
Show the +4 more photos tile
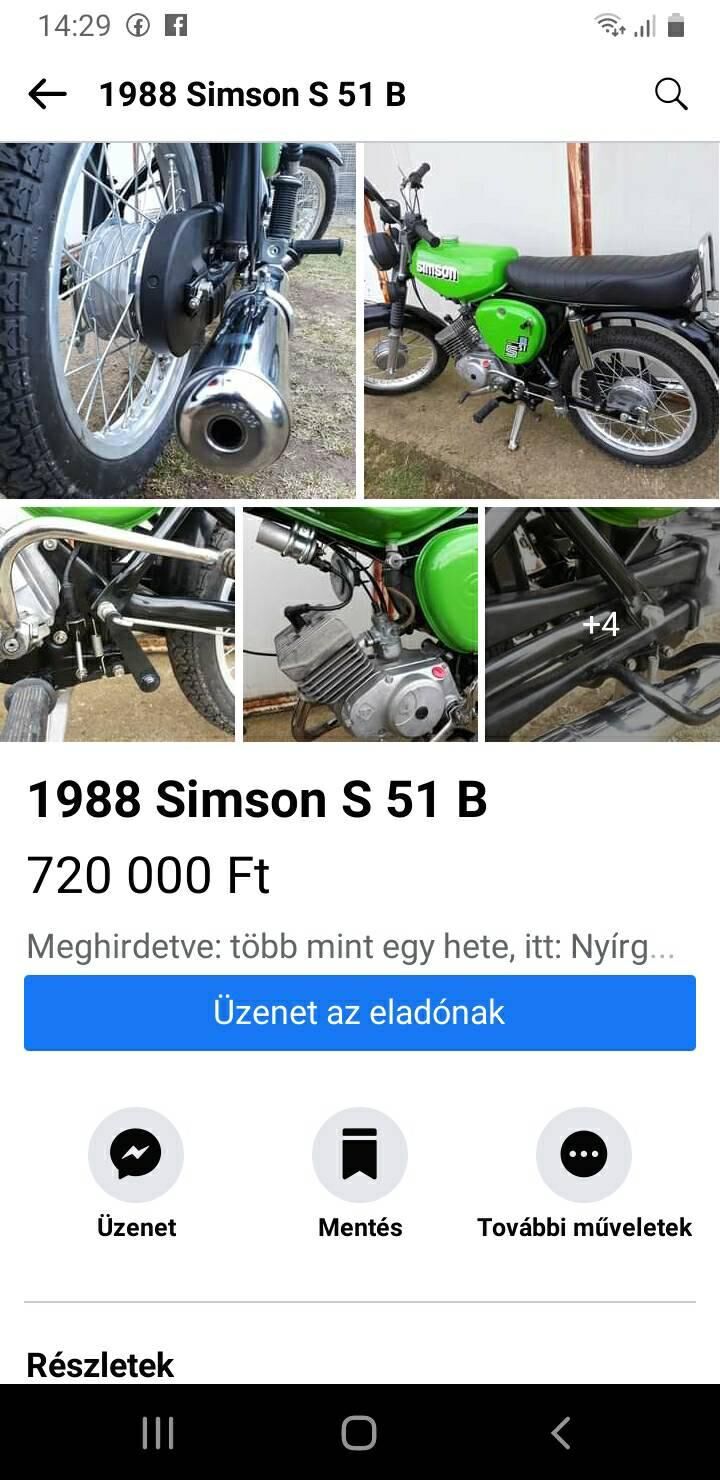click(x=602, y=624)
